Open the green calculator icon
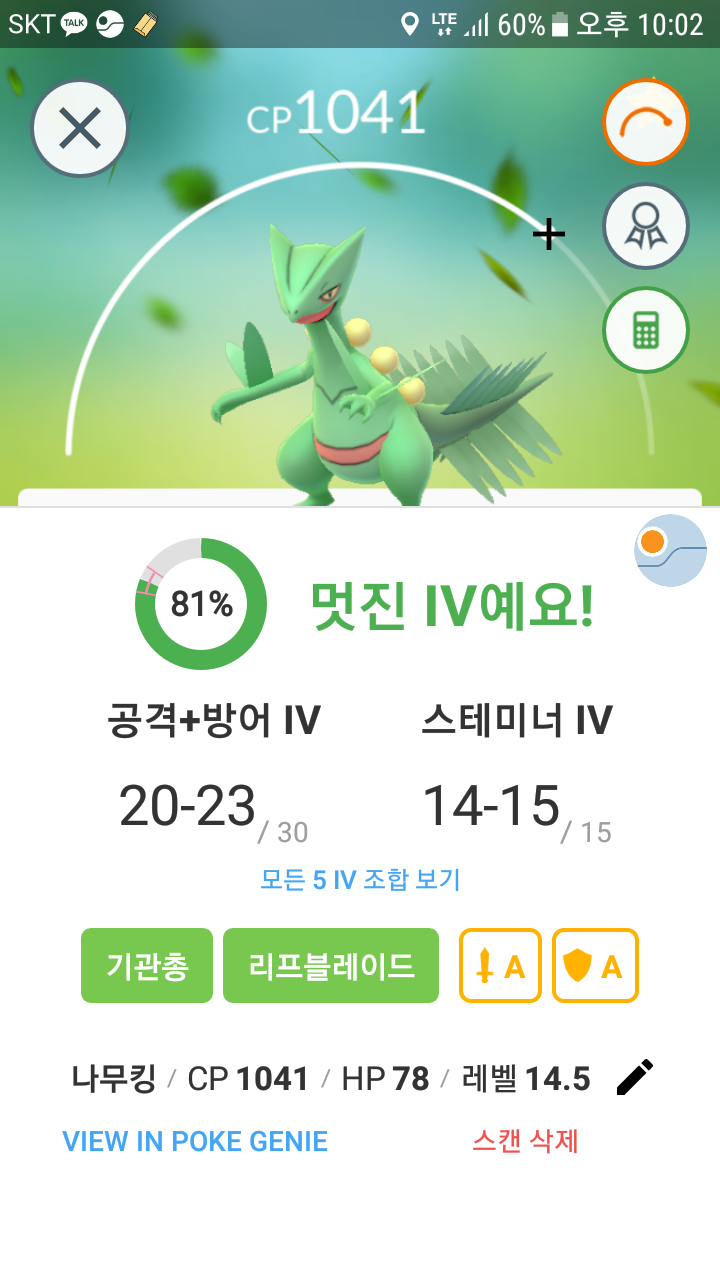The width and height of the screenshot is (720, 1280). (x=646, y=330)
